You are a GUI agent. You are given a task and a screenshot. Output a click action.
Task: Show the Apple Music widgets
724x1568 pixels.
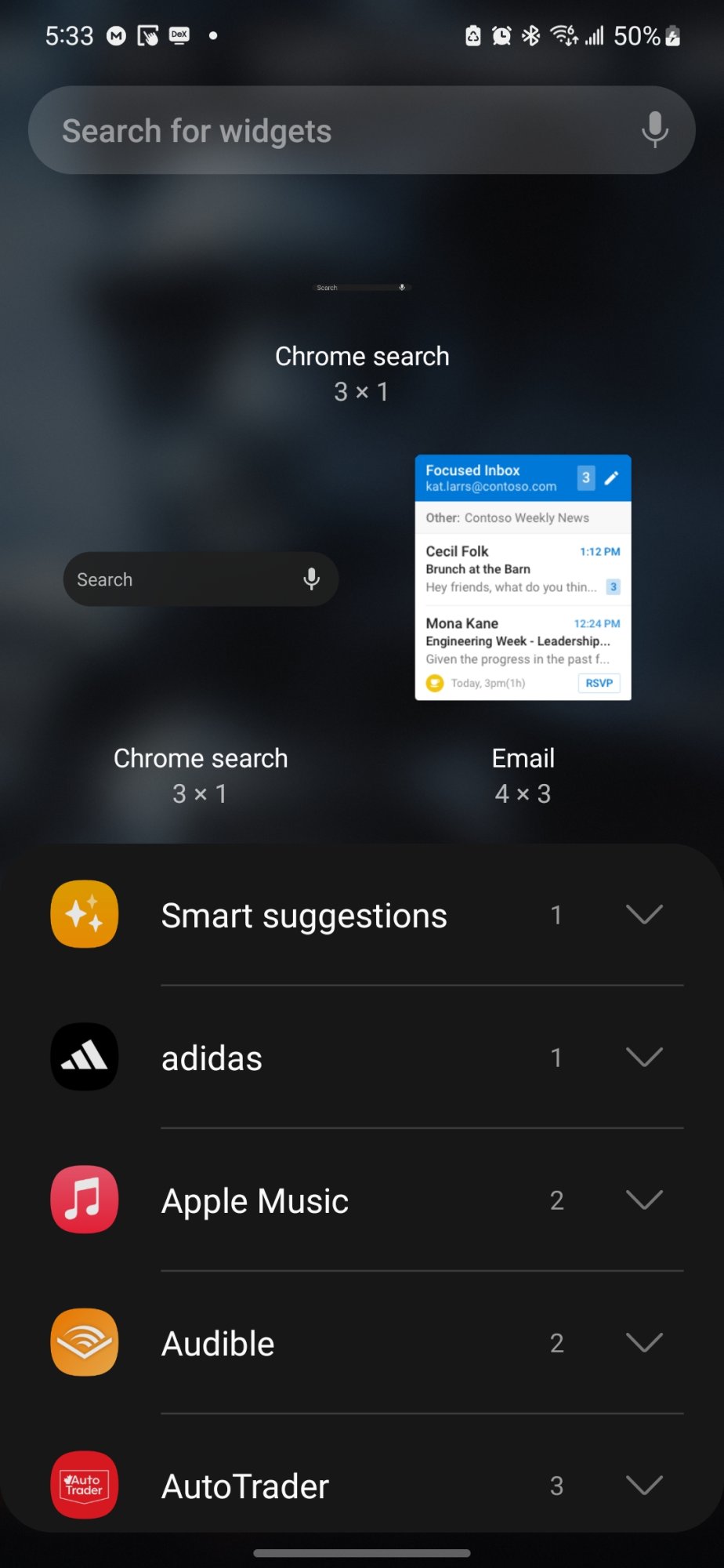(644, 1200)
